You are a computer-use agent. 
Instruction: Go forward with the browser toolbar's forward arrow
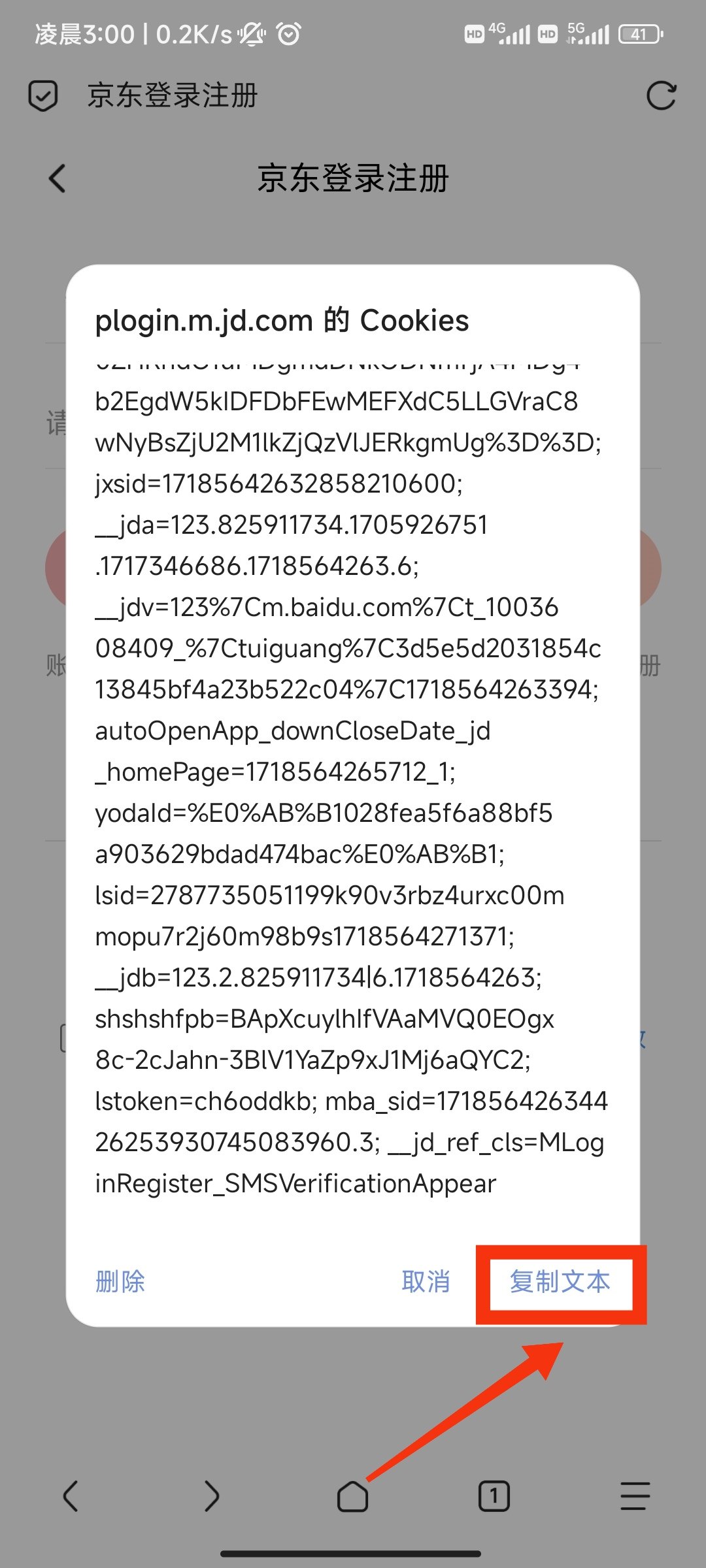click(212, 1496)
